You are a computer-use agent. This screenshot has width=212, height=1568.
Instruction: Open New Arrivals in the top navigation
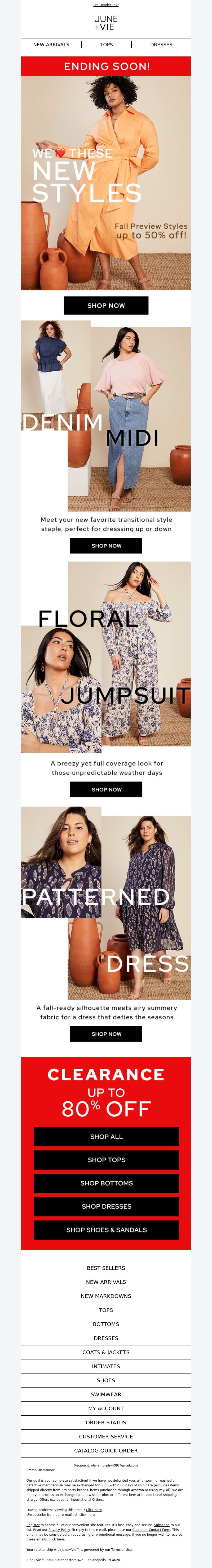(51, 45)
